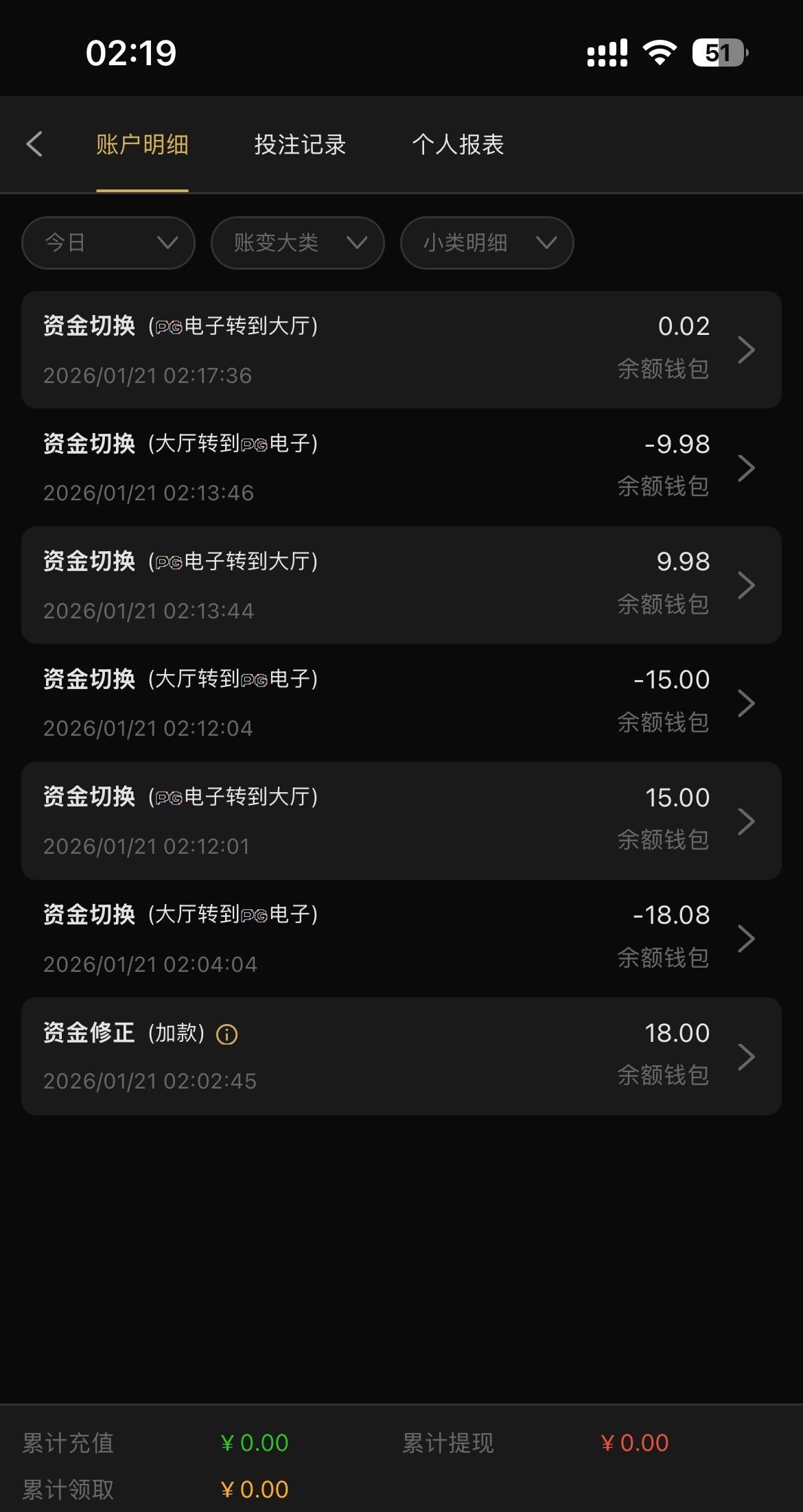This screenshot has width=803, height=1512.
Task: Open the 账变大类 dropdown
Action: pyautogui.click(x=297, y=243)
